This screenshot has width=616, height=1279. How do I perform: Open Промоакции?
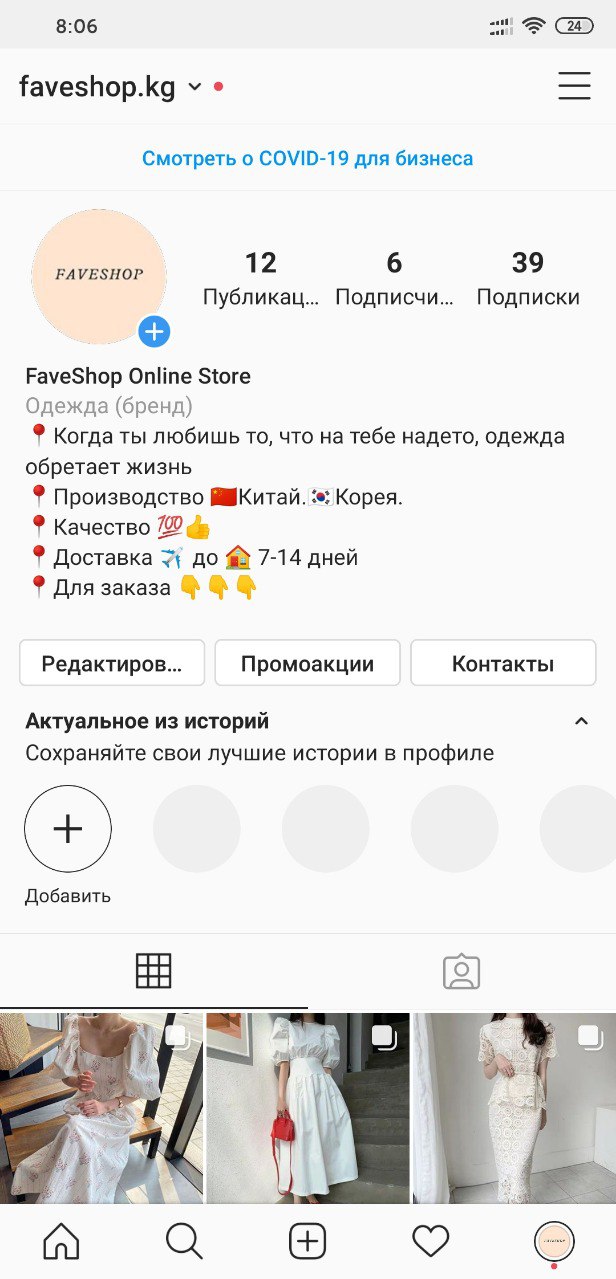pyautogui.click(x=307, y=663)
